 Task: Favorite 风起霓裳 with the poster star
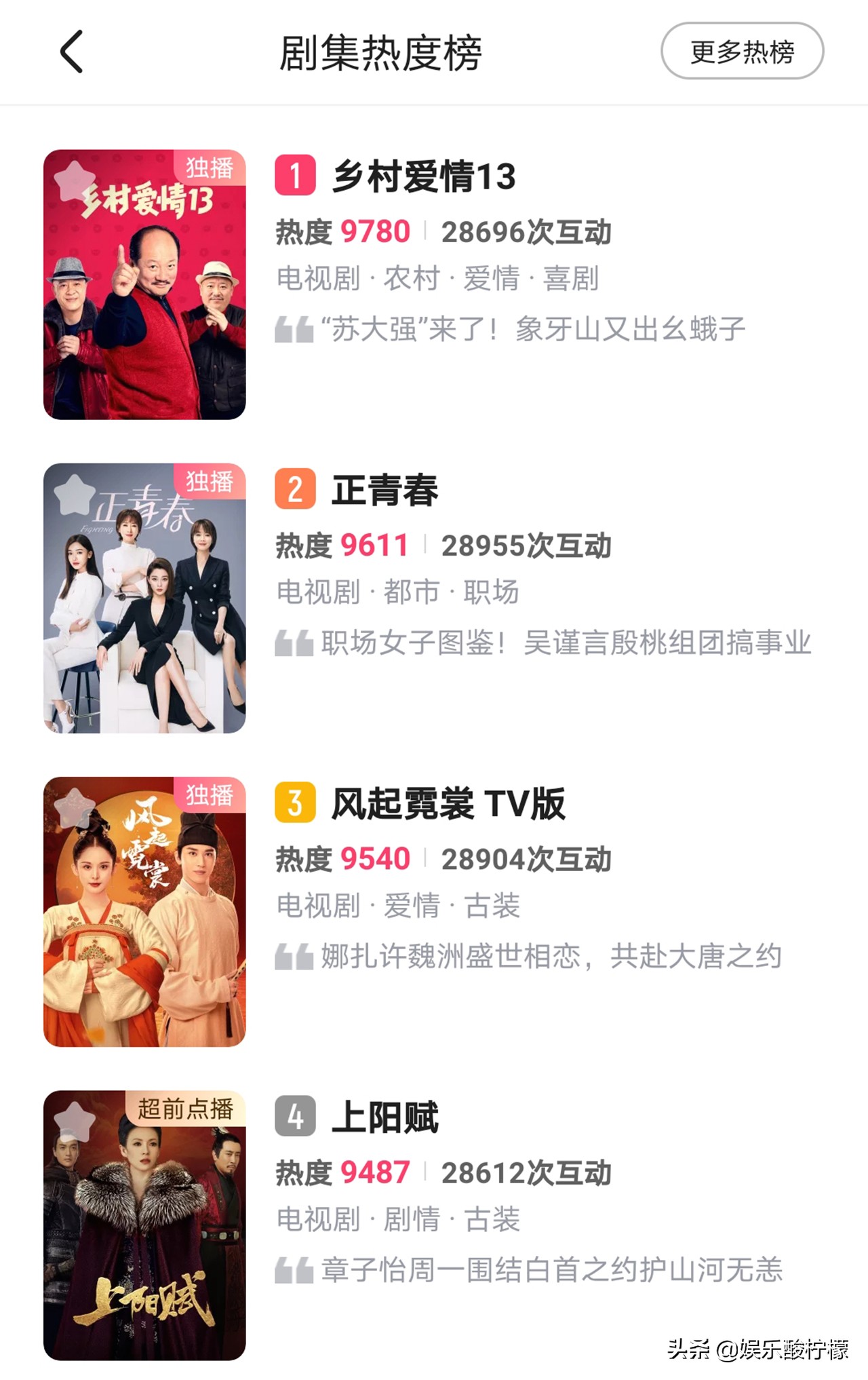click(x=73, y=808)
